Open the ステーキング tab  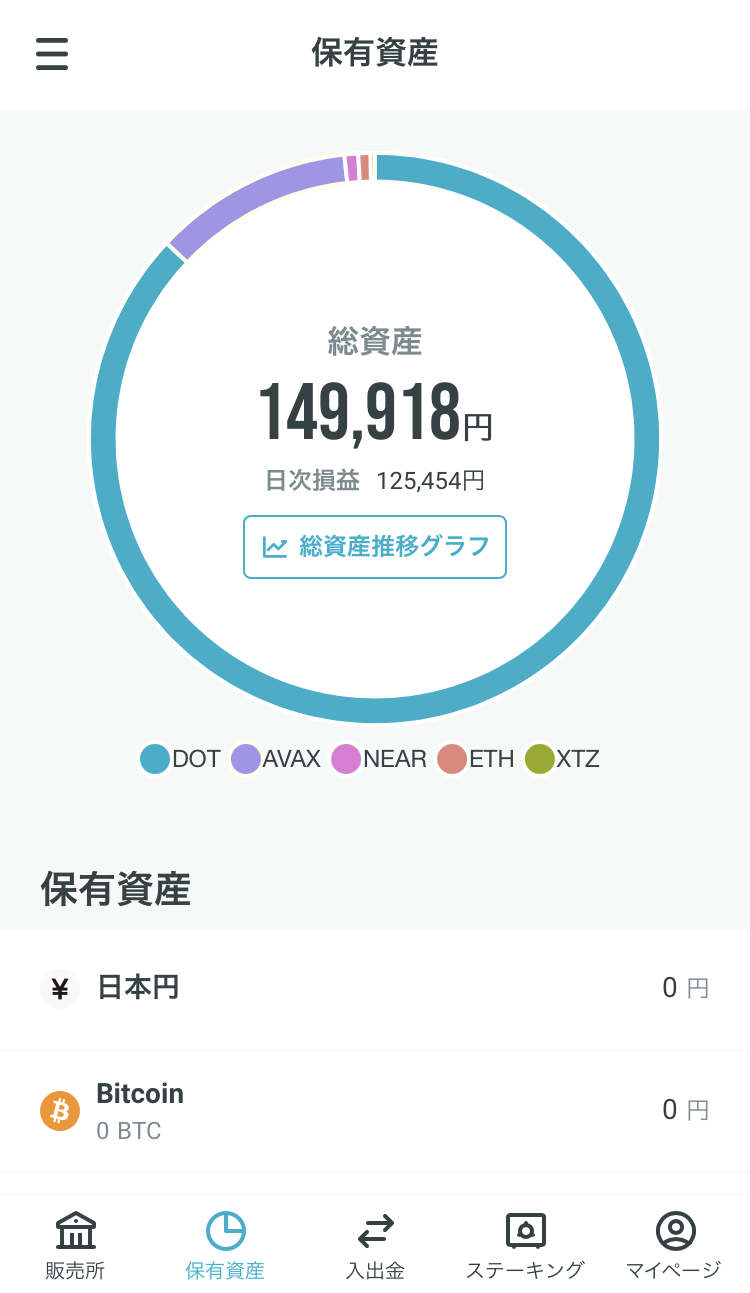[525, 1245]
